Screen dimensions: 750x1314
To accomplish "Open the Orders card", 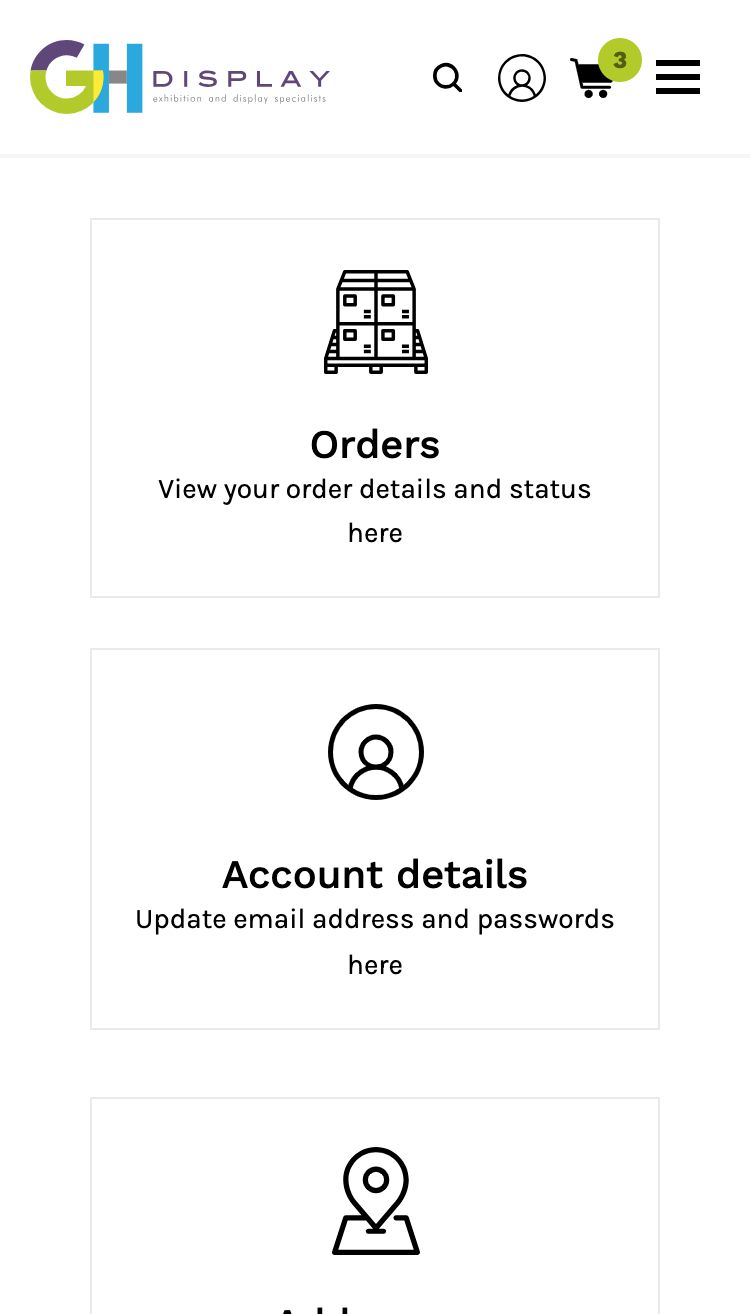I will pyautogui.click(x=375, y=408).
